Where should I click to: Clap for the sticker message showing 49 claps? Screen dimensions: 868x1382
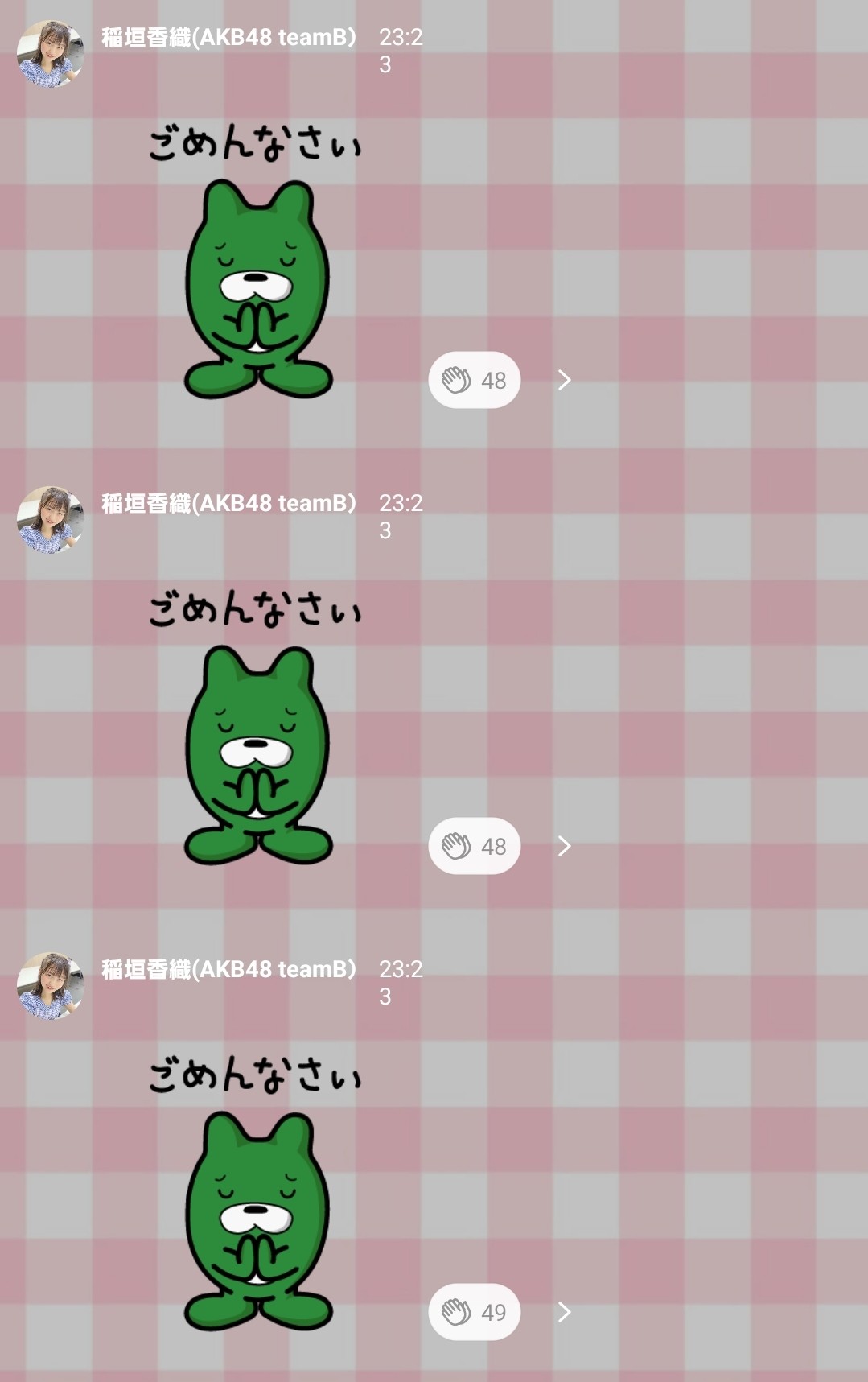pos(474,1312)
